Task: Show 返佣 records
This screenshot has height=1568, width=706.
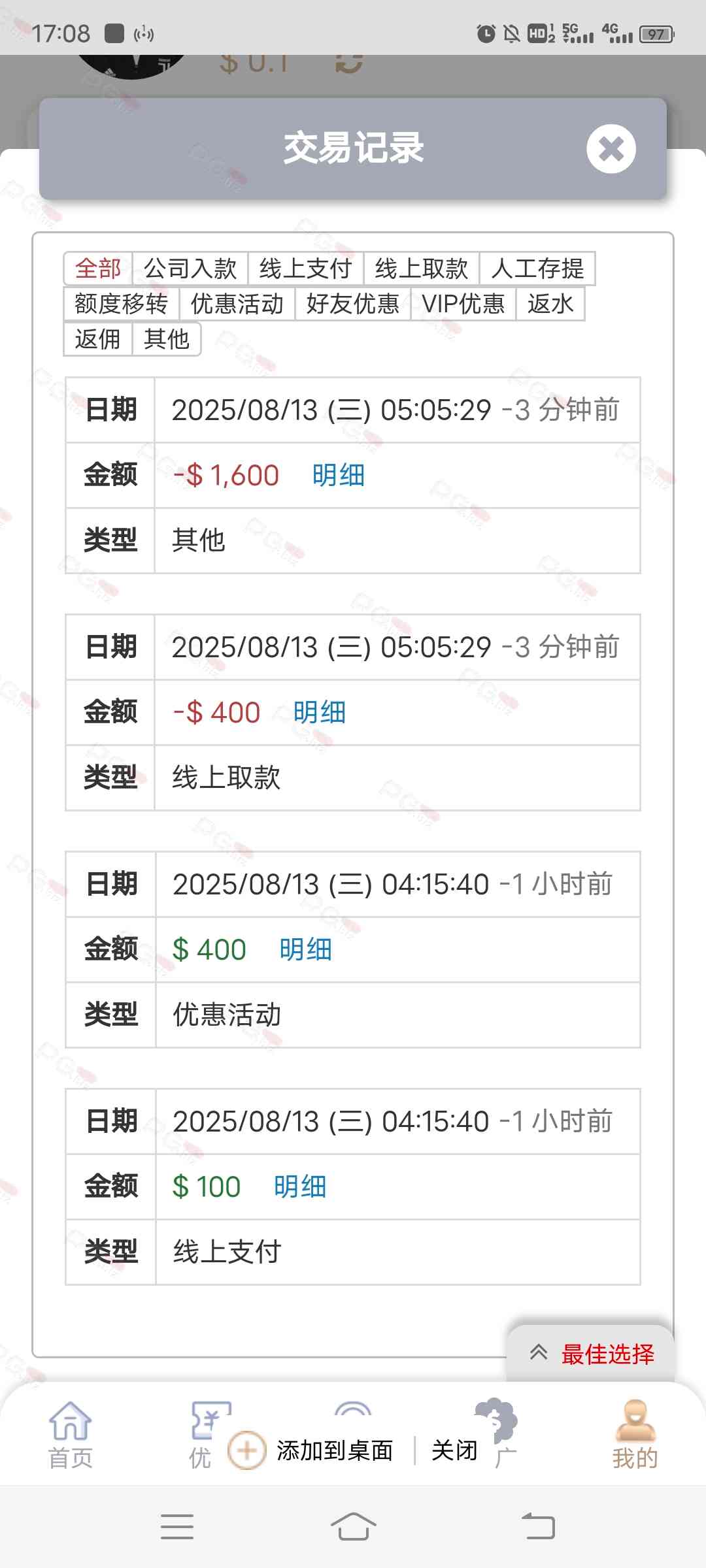Action: click(98, 339)
